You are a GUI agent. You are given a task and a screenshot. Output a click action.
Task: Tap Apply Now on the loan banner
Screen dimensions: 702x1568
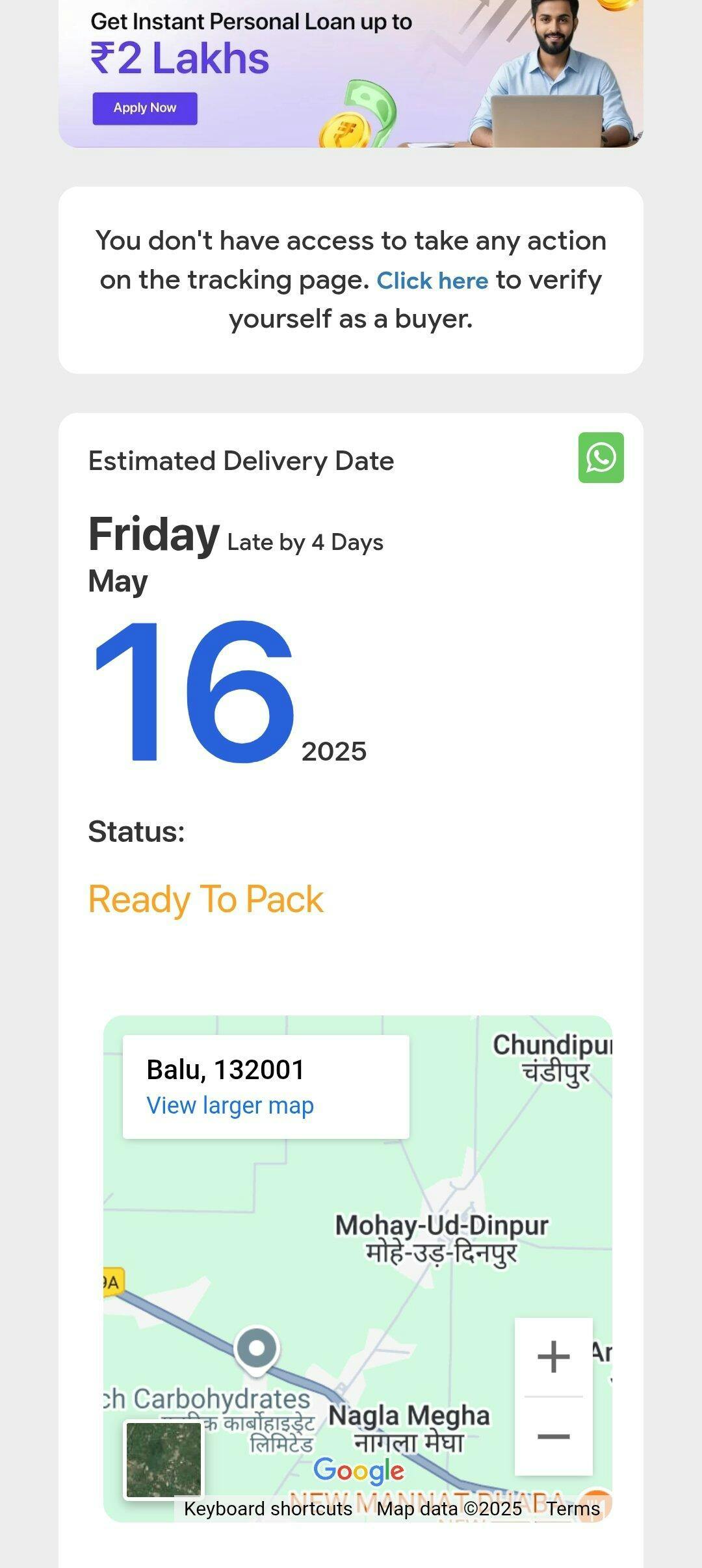pyautogui.click(x=144, y=109)
